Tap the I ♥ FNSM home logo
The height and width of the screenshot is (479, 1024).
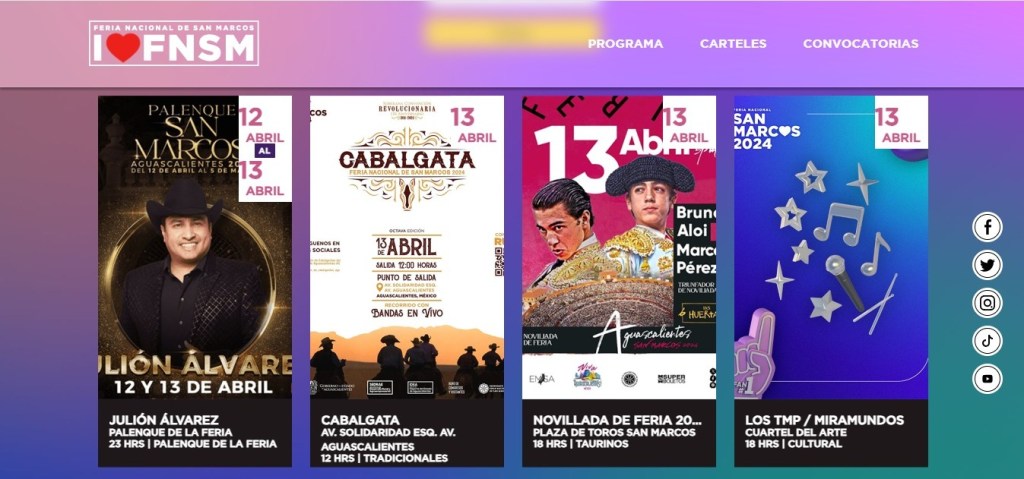[174, 44]
